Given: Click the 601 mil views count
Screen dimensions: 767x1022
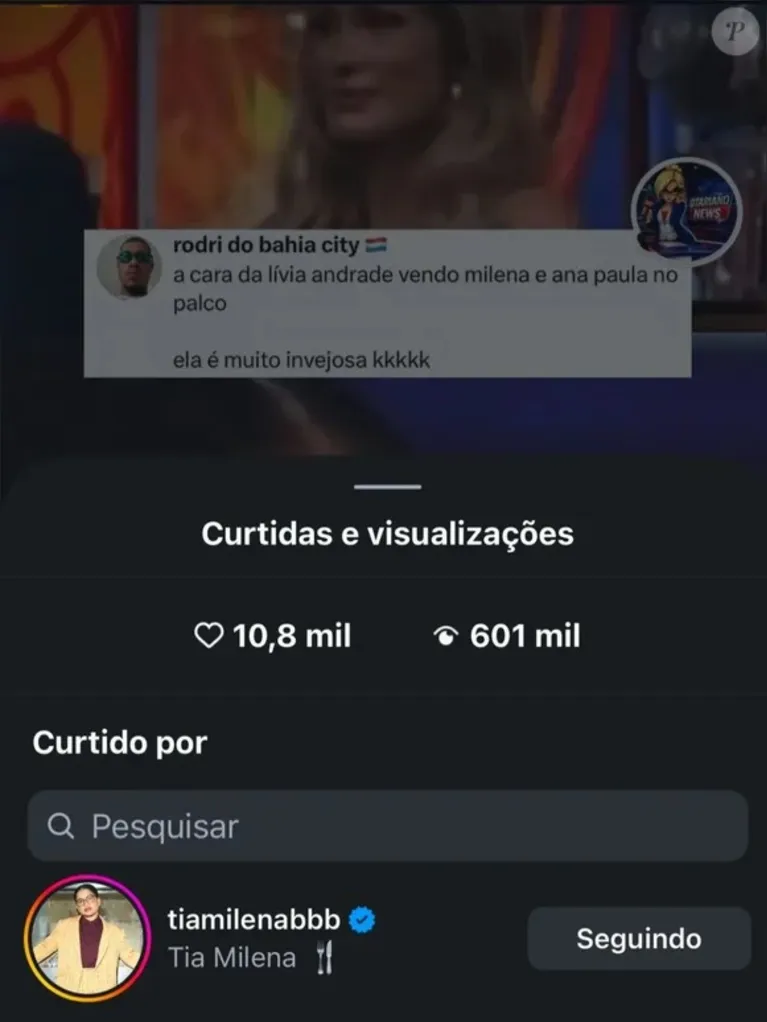Looking at the screenshot, I should (523, 634).
